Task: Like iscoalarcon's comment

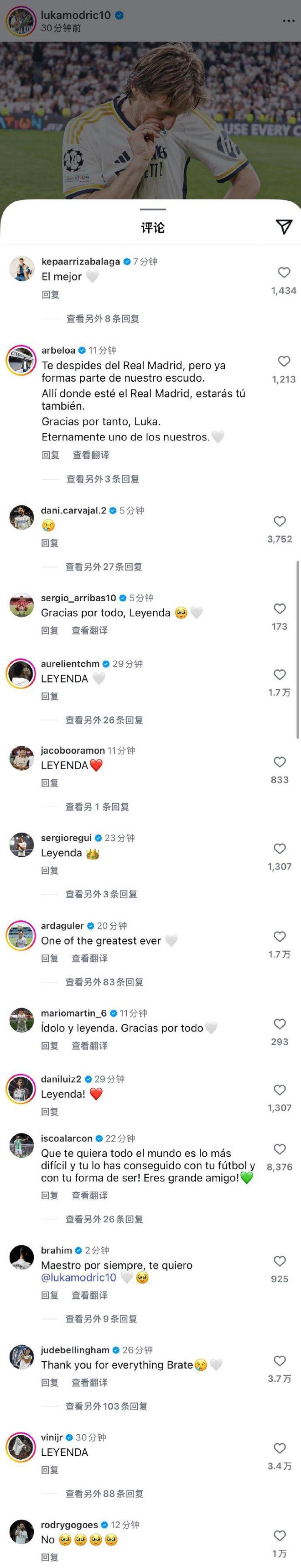Action: 279,1149
